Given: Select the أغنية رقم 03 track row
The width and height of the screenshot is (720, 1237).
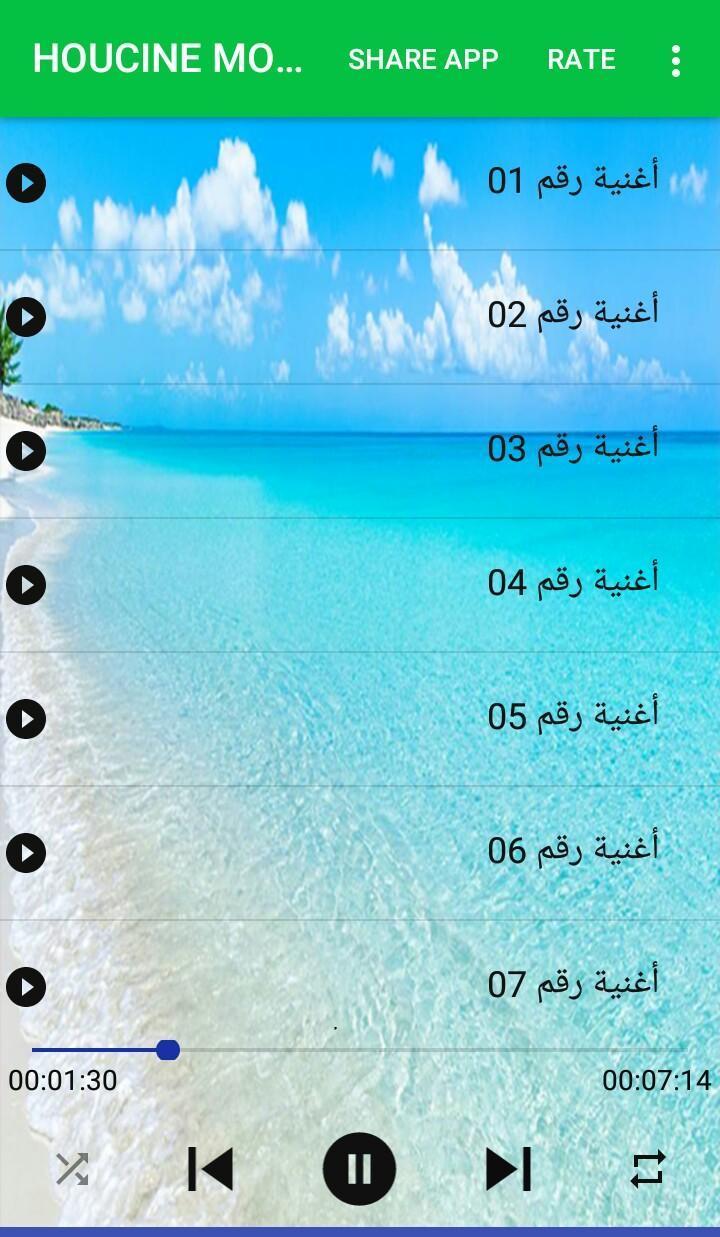Looking at the screenshot, I should click(360, 450).
